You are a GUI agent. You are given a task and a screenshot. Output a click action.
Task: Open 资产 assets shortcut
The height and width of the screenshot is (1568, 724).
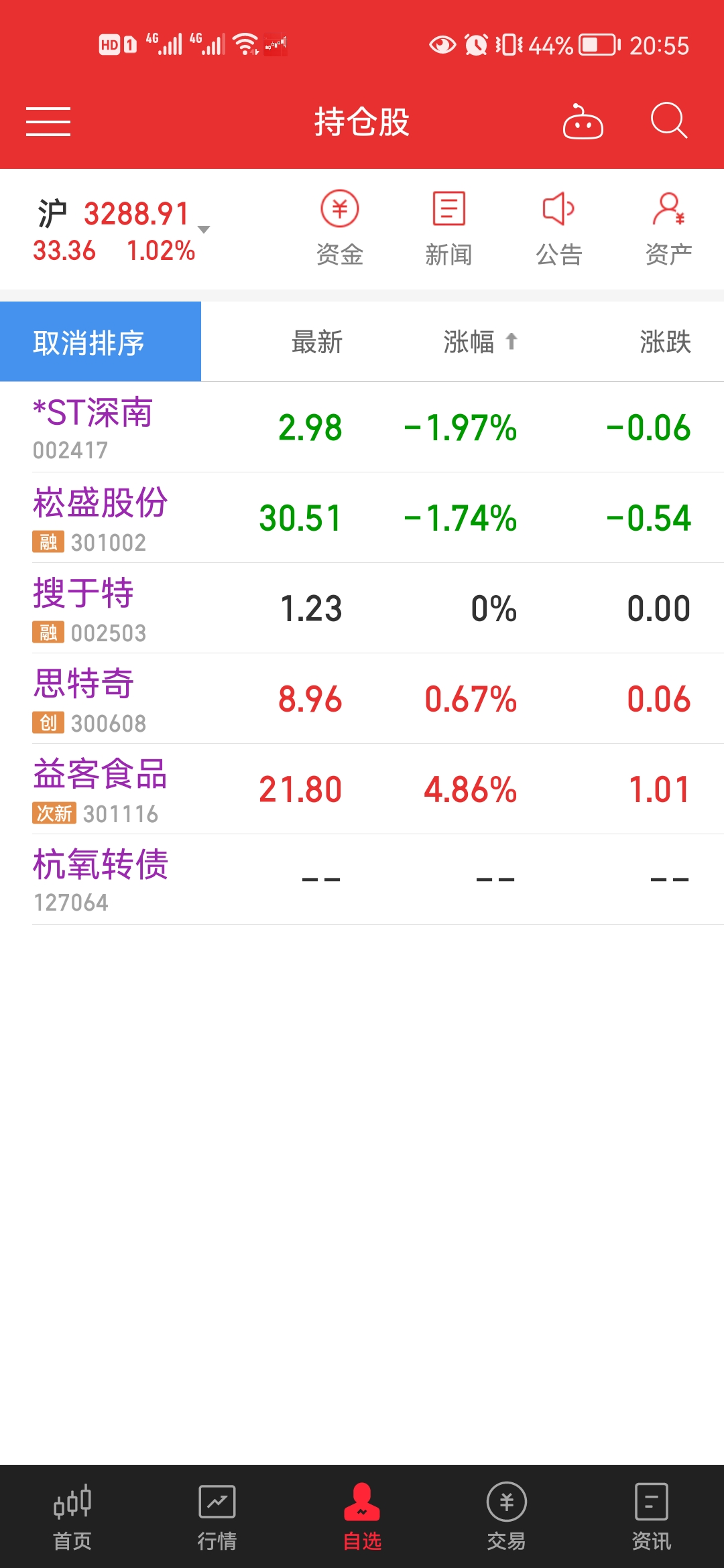(x=668, y=228)
